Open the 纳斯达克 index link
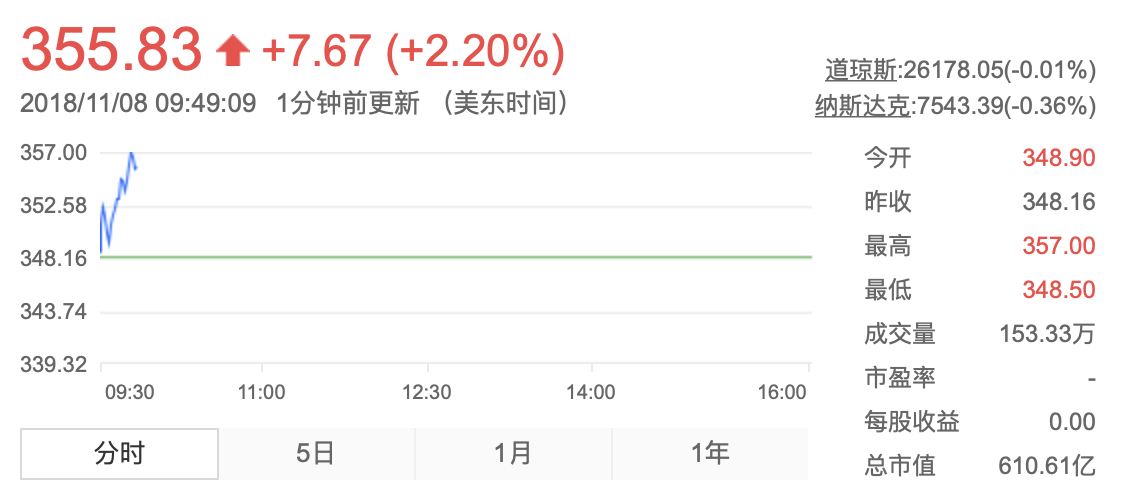The image size is (1148, 504). (x=861, y=106)
